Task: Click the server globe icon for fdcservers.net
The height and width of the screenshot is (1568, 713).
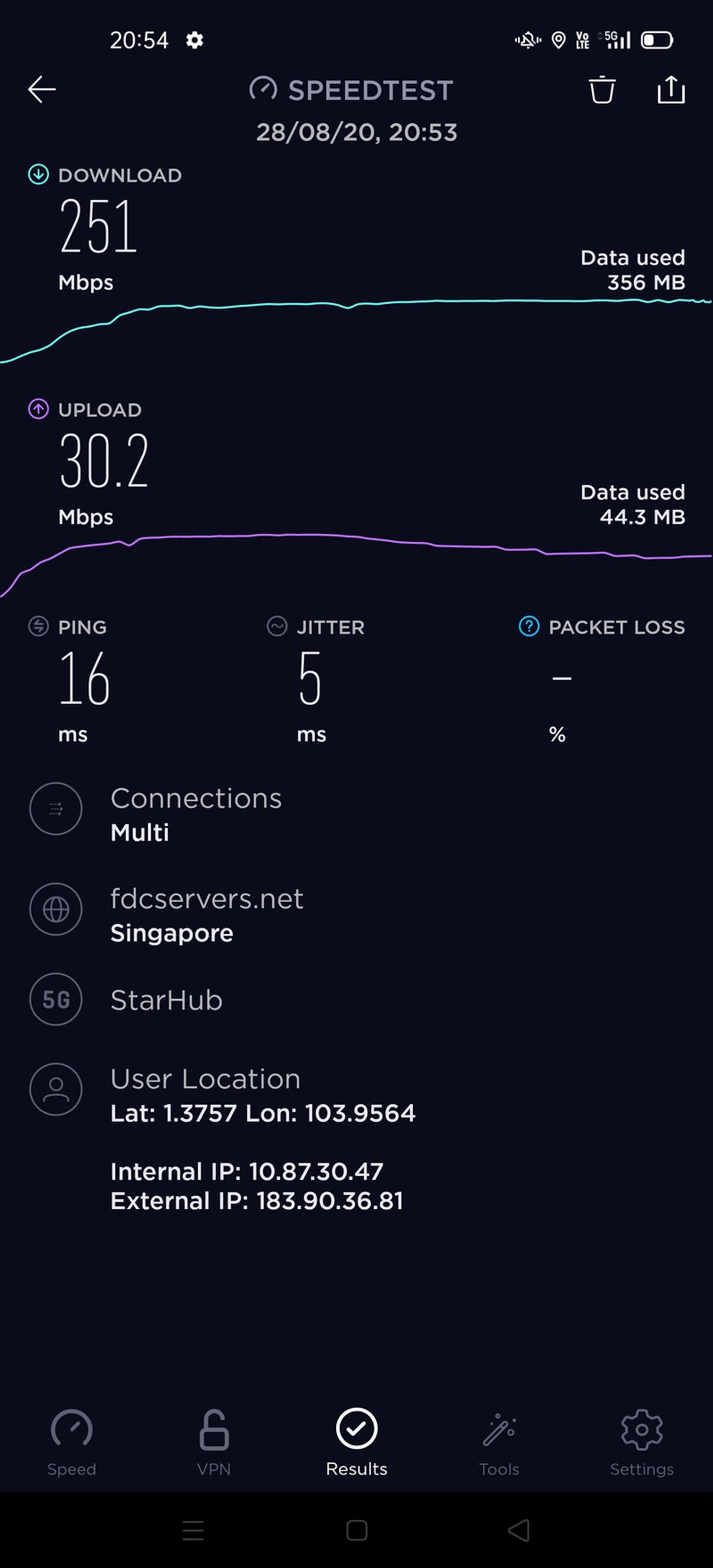Action: [x=55, y=909]
